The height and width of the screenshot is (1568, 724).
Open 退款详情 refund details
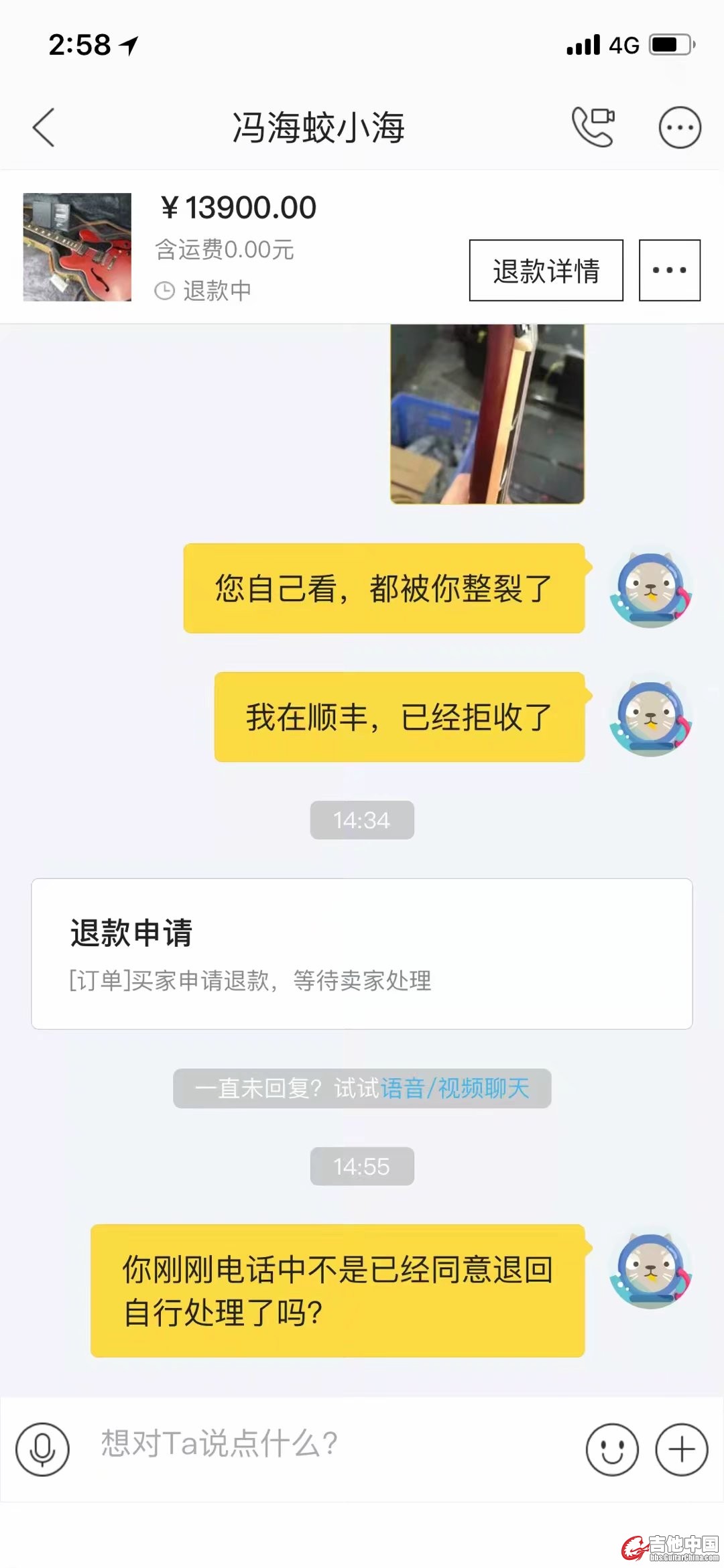[x=546, y=271]
